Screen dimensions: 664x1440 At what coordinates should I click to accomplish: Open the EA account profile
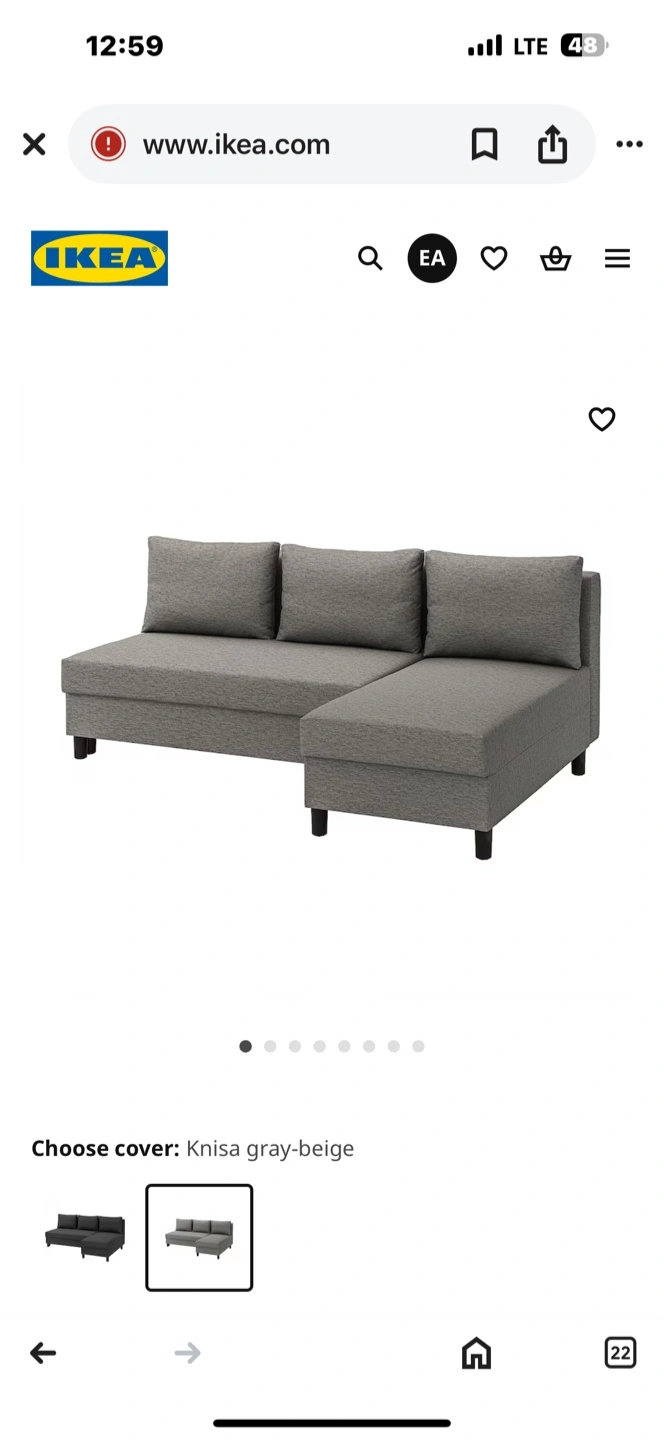pos(432,259)
